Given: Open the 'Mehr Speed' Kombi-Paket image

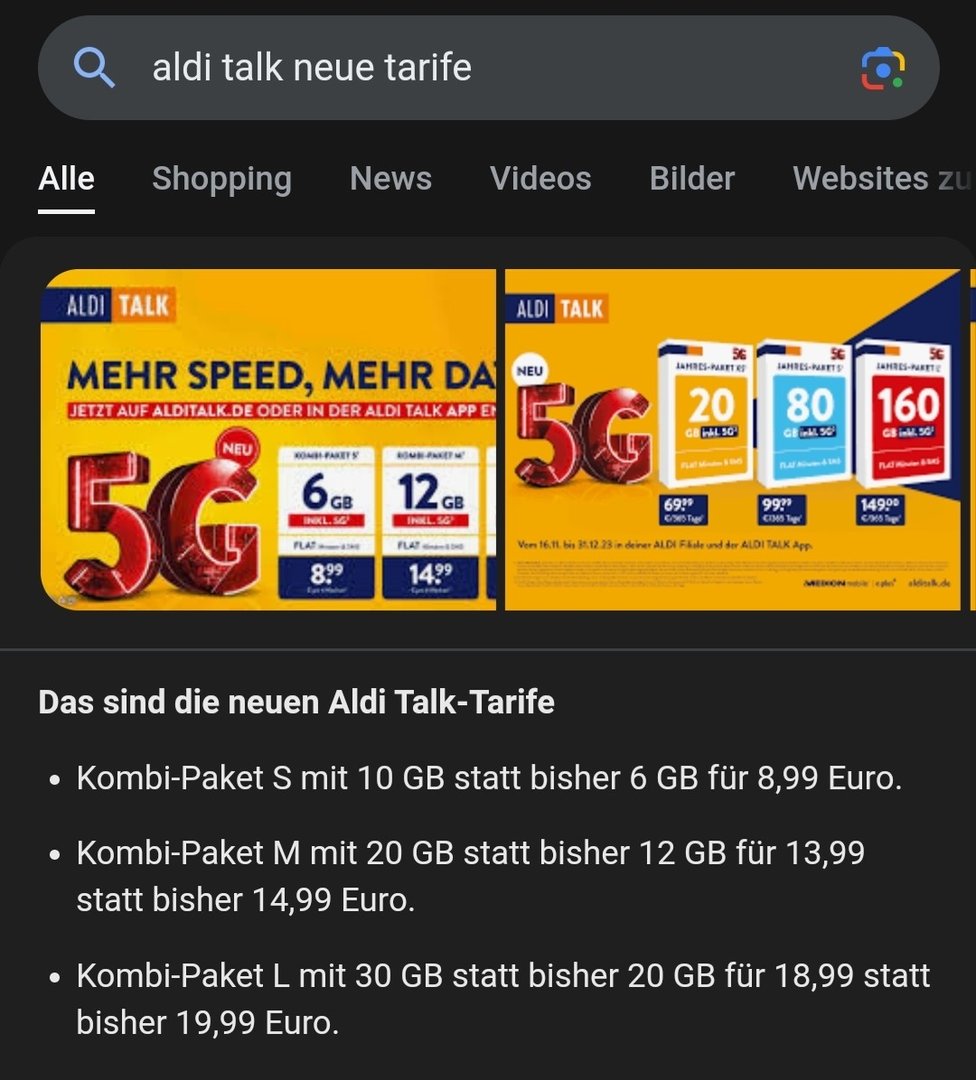Looking at the screenshot, I should tap(268, 439).
